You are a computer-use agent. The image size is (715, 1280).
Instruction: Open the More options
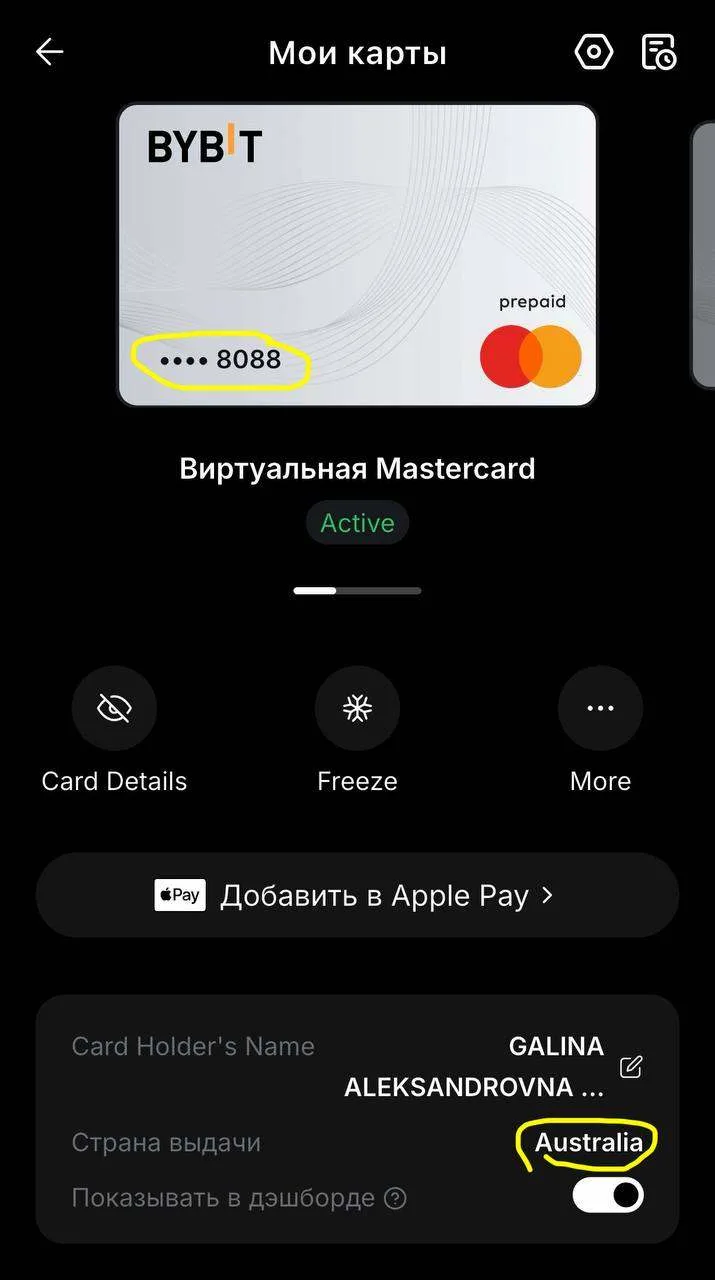[x=600, y=708]
